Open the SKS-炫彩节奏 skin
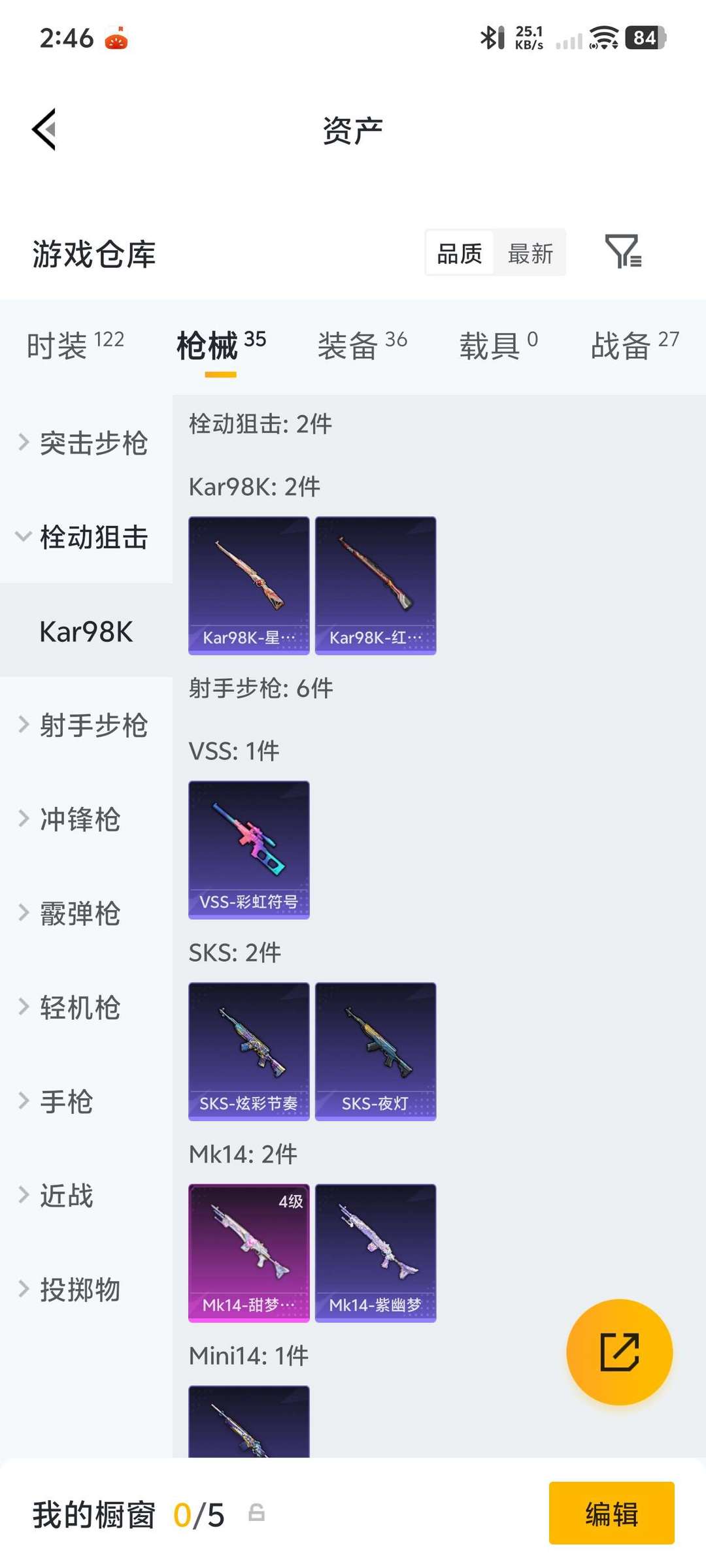This screenshot has height=1568, width=706. tap(248, 1051)
